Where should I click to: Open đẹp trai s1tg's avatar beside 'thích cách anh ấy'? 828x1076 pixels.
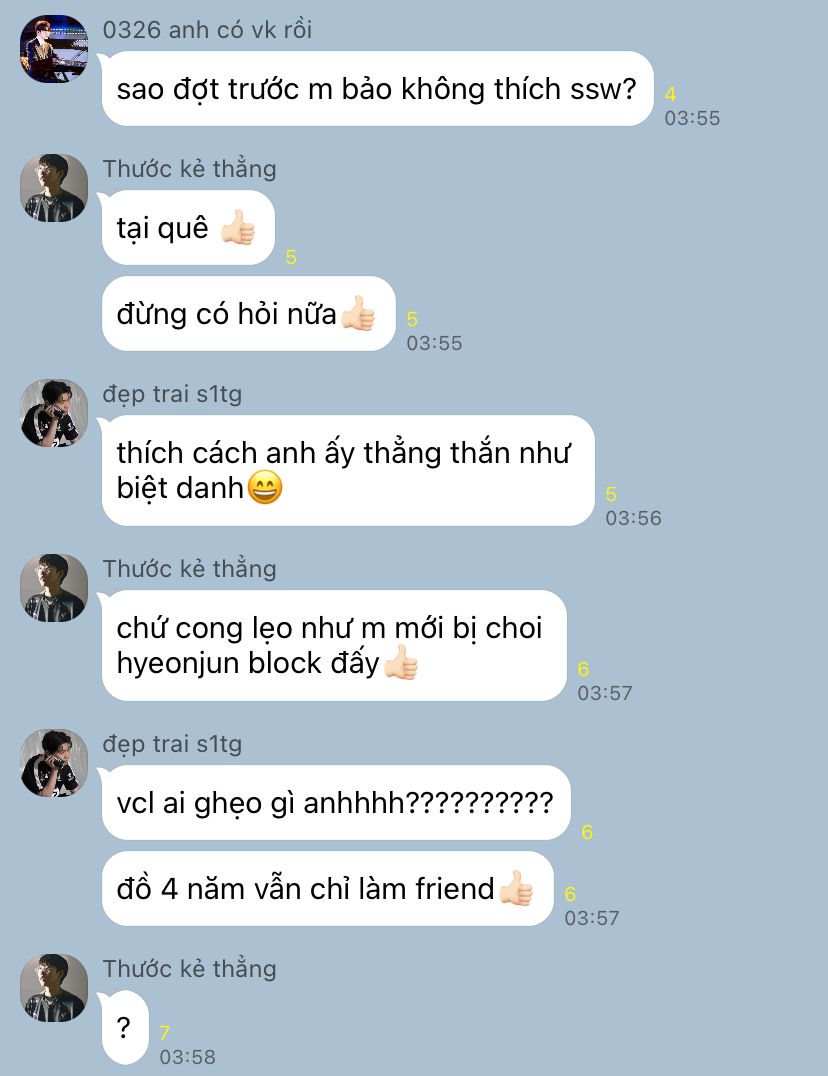pyautogui.click(x=54, y=413)
